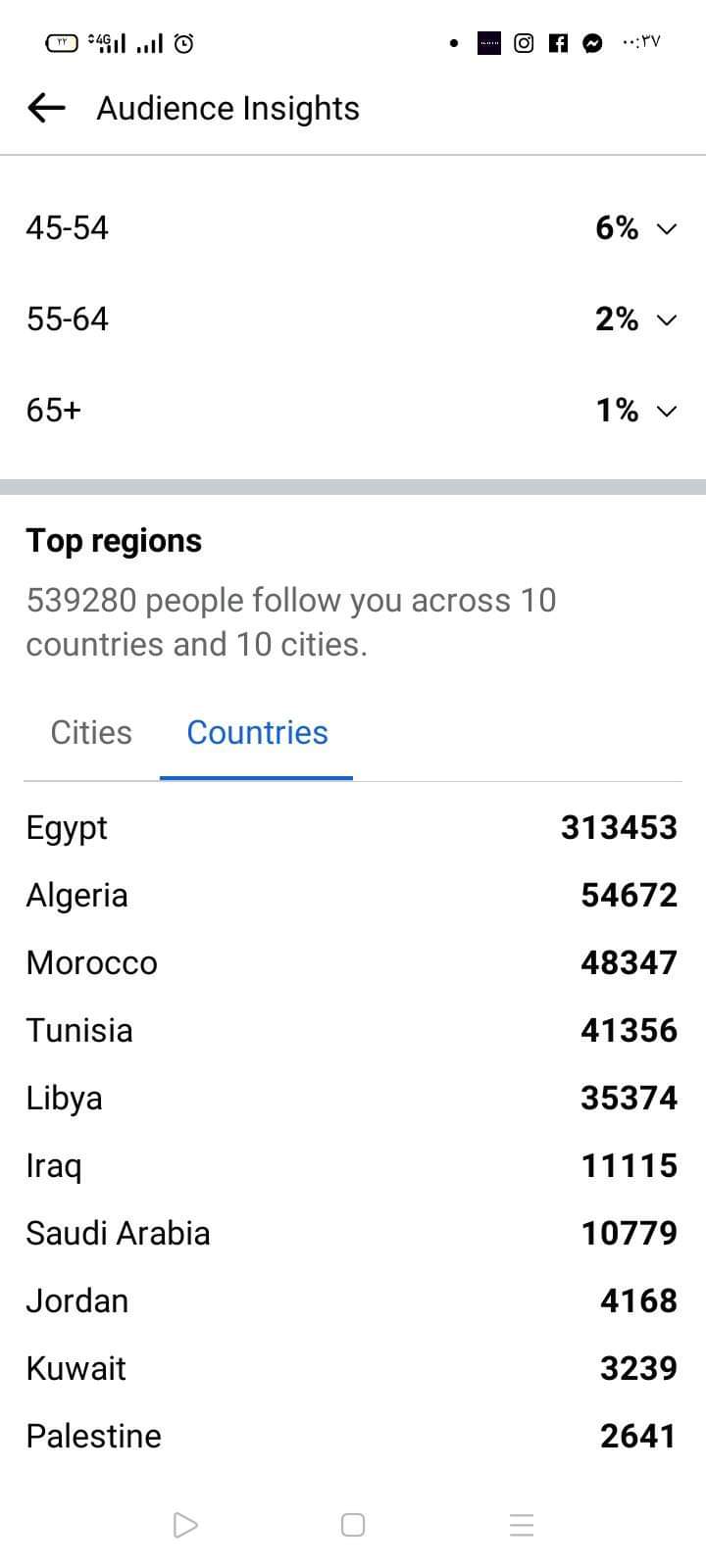
Task: Switch to the Cities tab
Action: tap(91, 733)
